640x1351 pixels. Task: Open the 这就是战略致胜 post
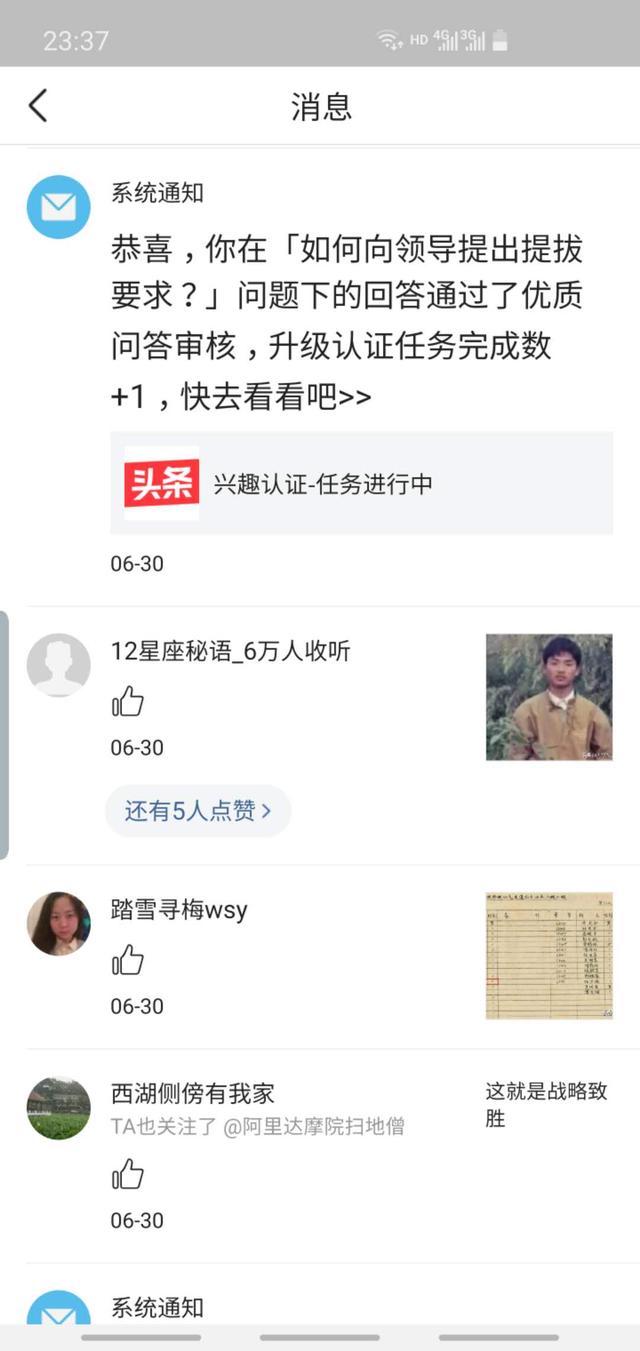(x=546, y=1105)
